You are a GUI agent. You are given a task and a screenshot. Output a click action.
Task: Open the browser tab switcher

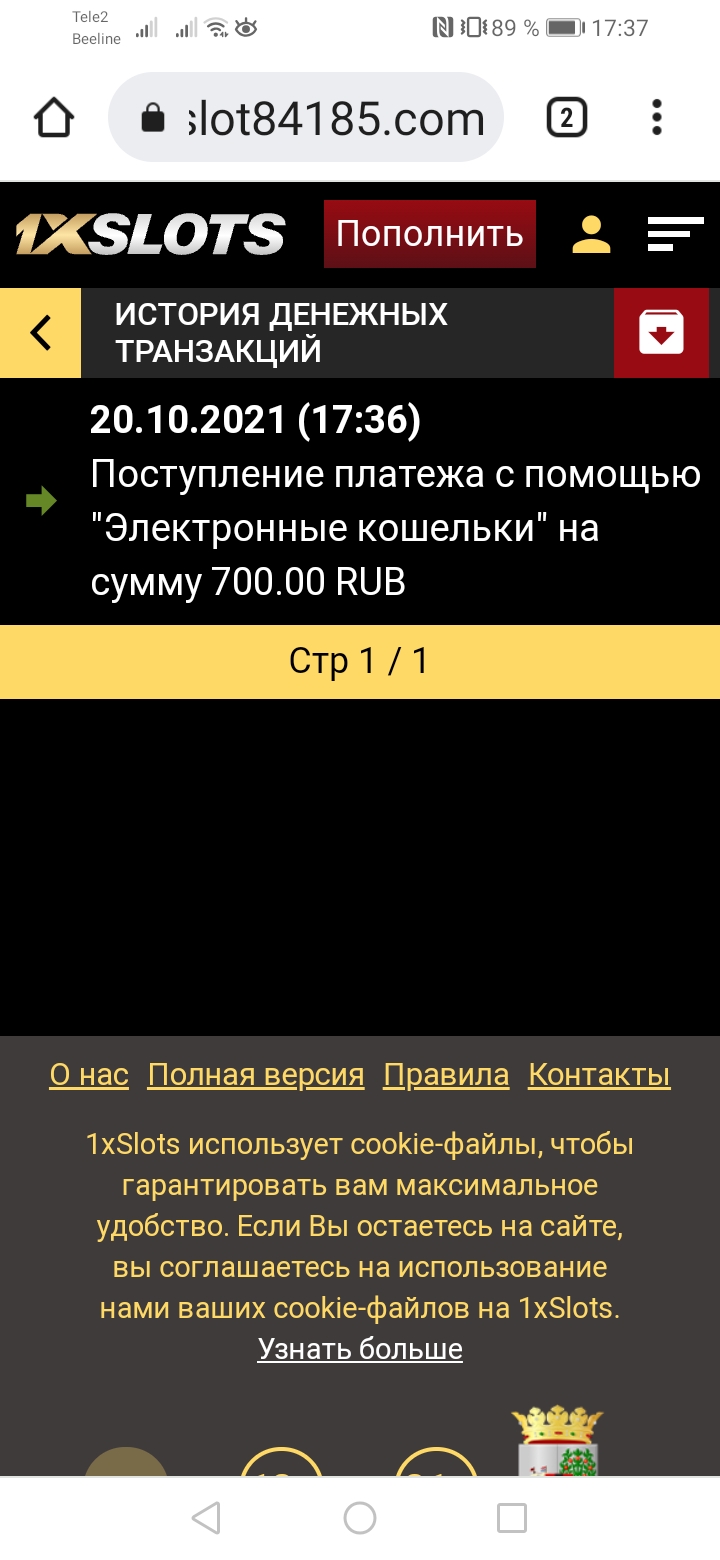click(x=567, y=119)
